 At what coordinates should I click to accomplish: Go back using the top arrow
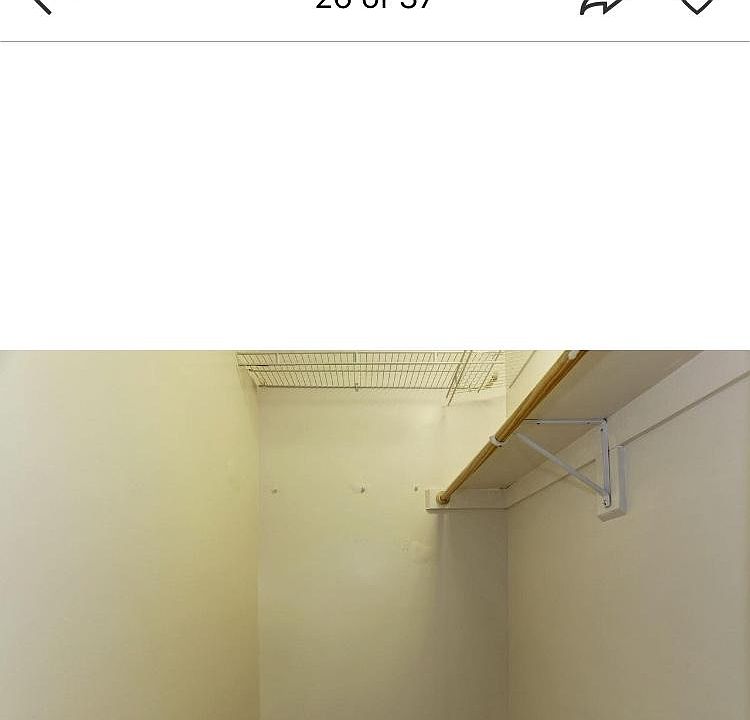pos(40,5)
